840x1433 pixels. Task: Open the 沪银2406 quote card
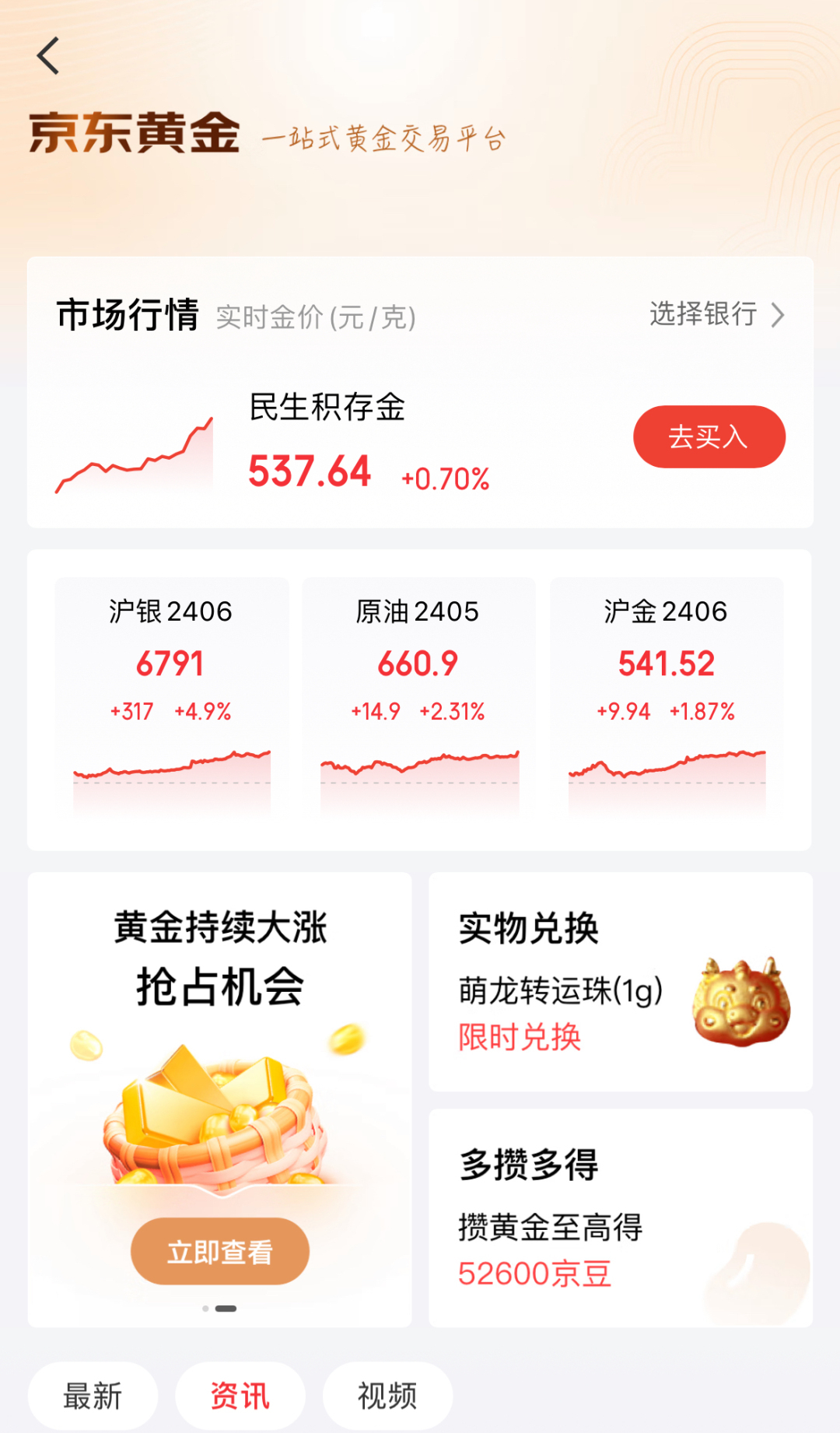tap(171, 696)
